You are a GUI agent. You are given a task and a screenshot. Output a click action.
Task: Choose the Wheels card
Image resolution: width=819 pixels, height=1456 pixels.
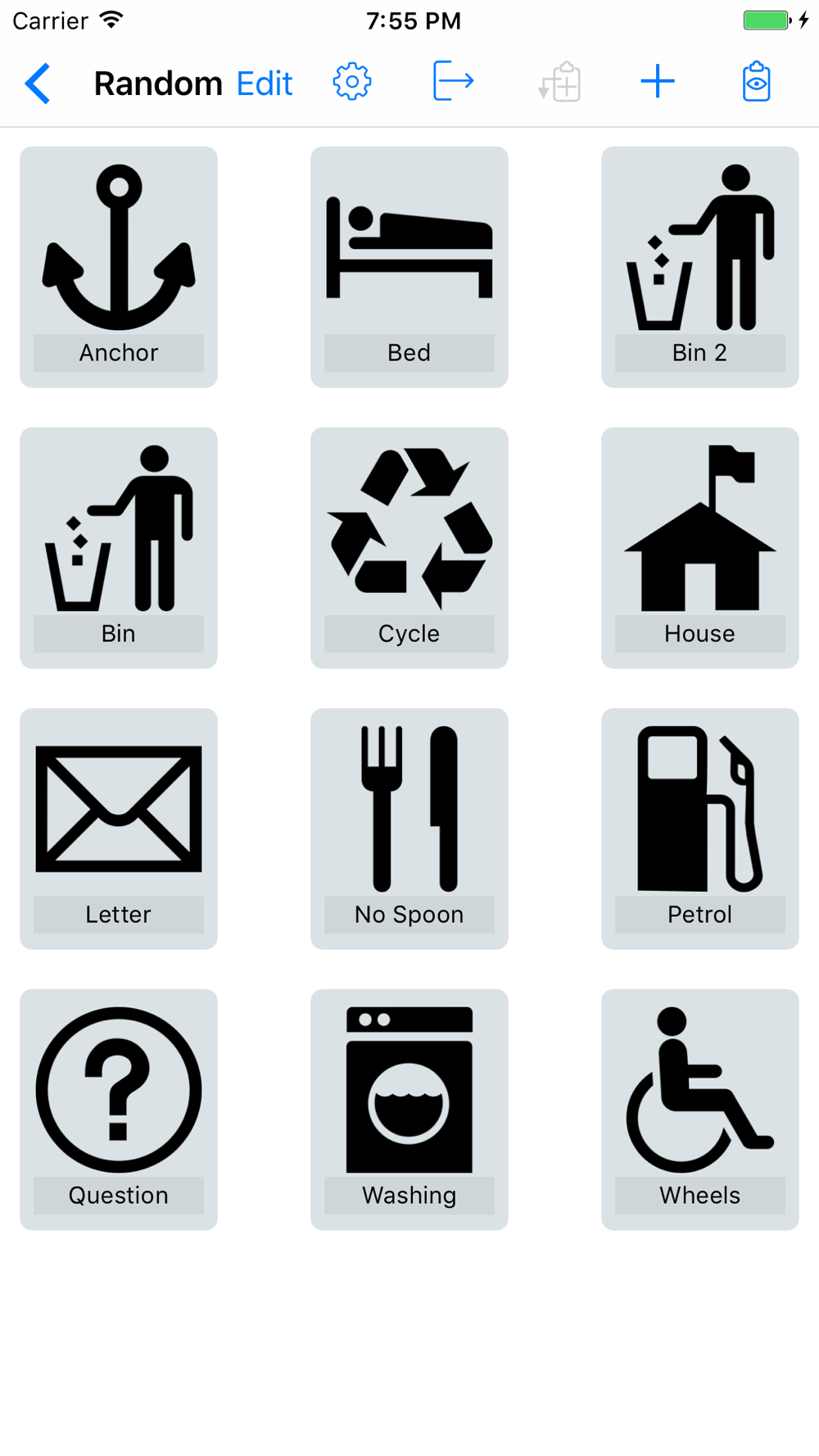[700, 1110]
